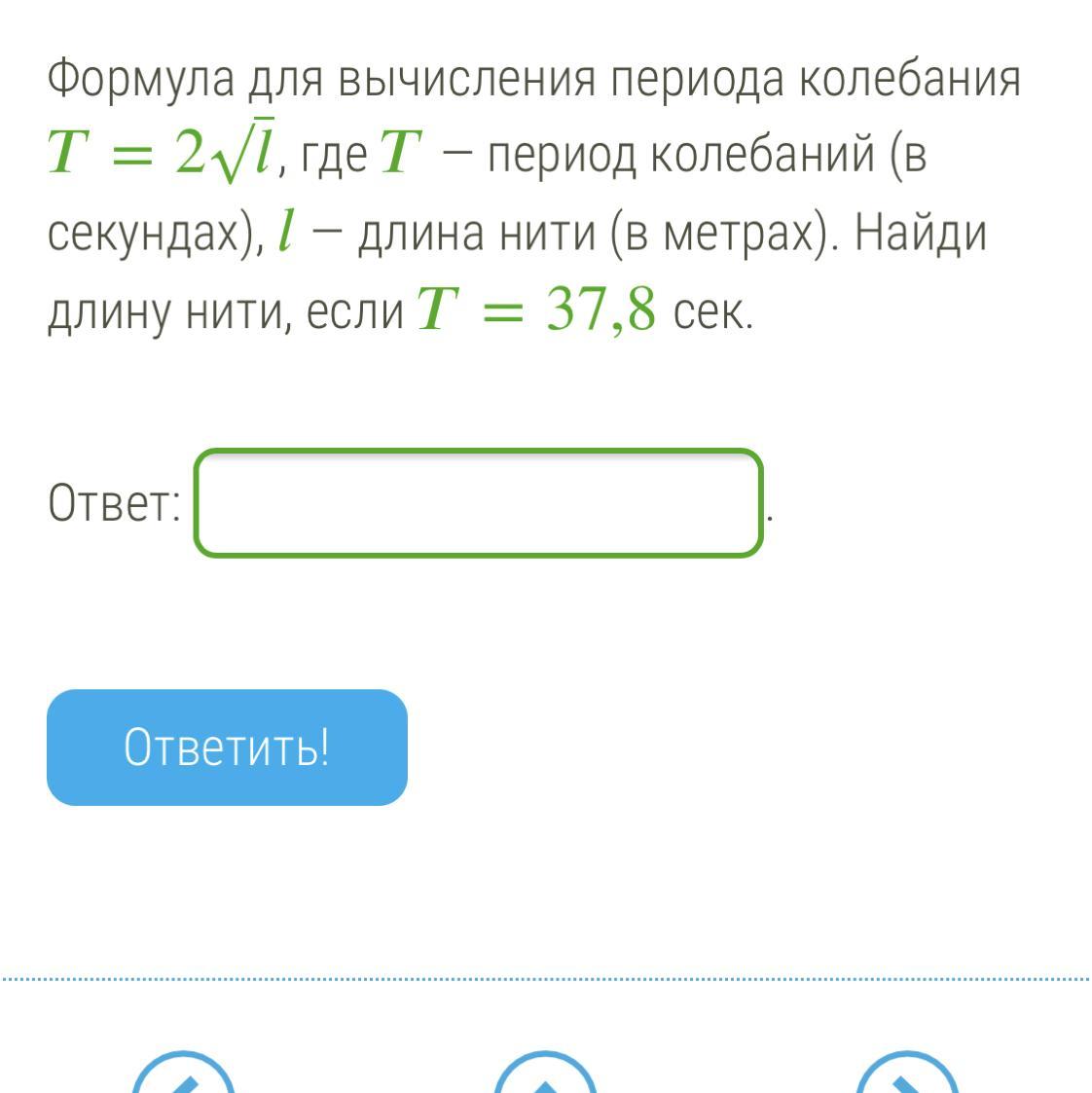Submit answer with Ответить! button
The height and width of the screenshot is (1093, 1092).
point(227,747)
